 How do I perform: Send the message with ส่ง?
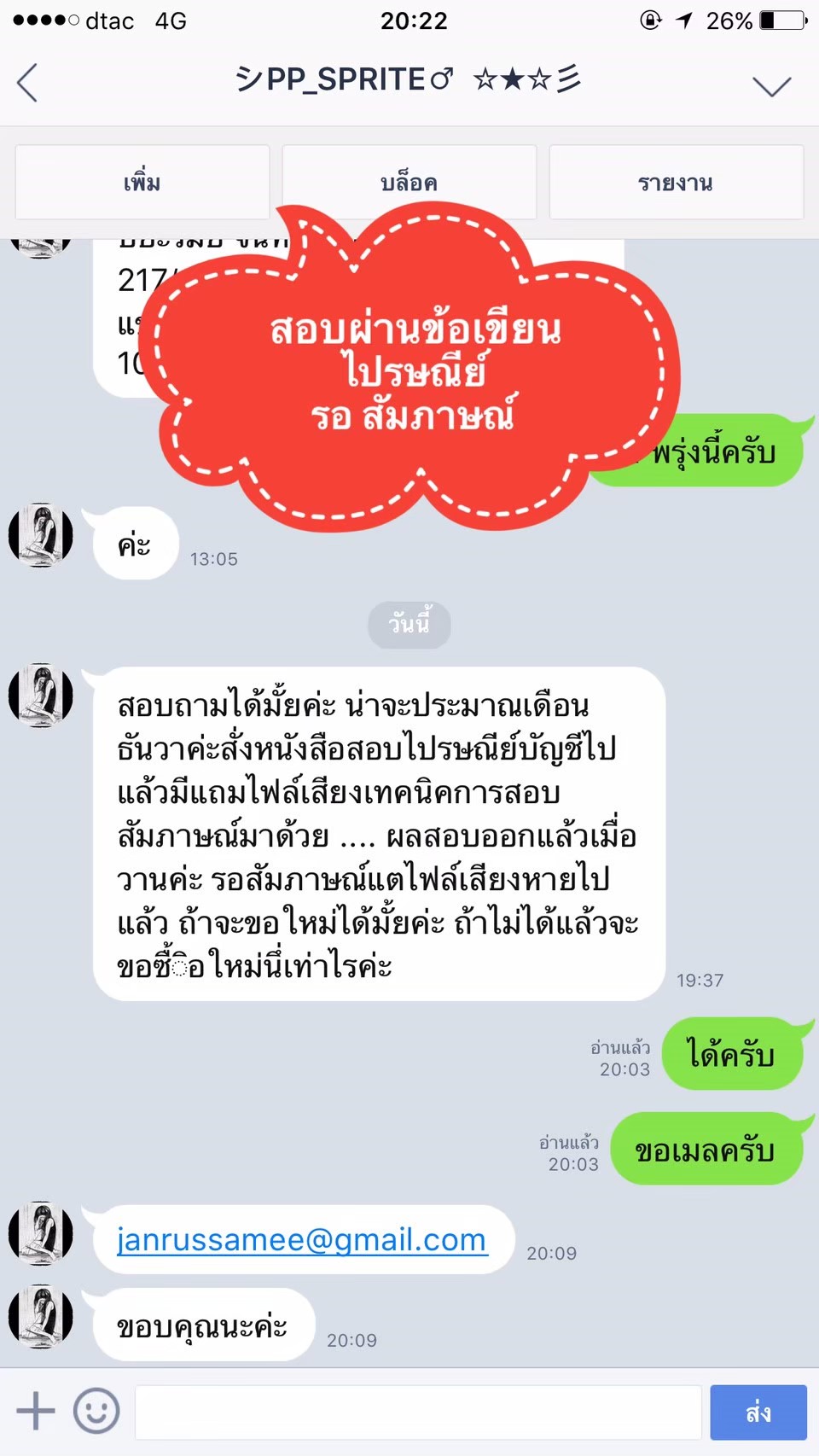coord(758,1412)
